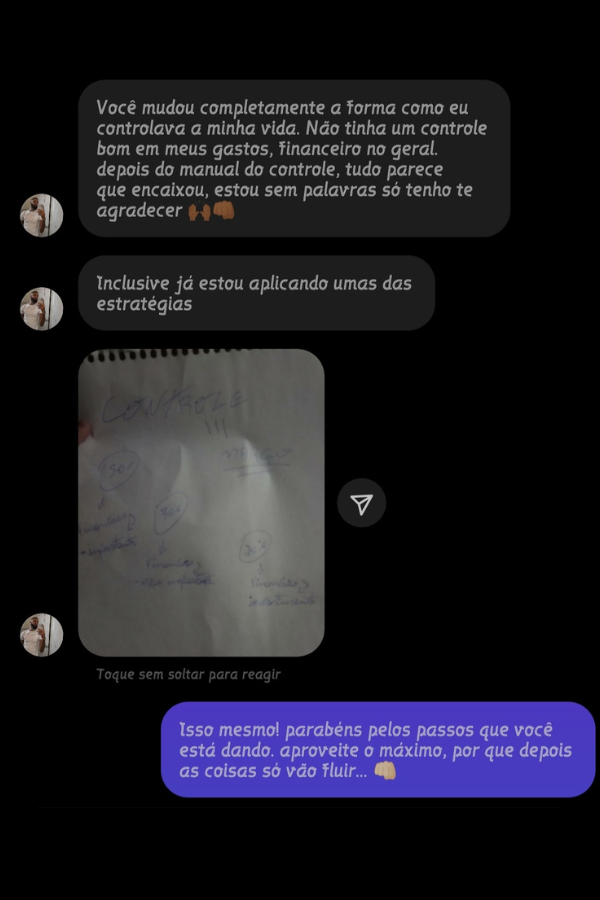Forward the shared notebook photo
This screenshot has height=900, width=600.
tap(361, 503)
